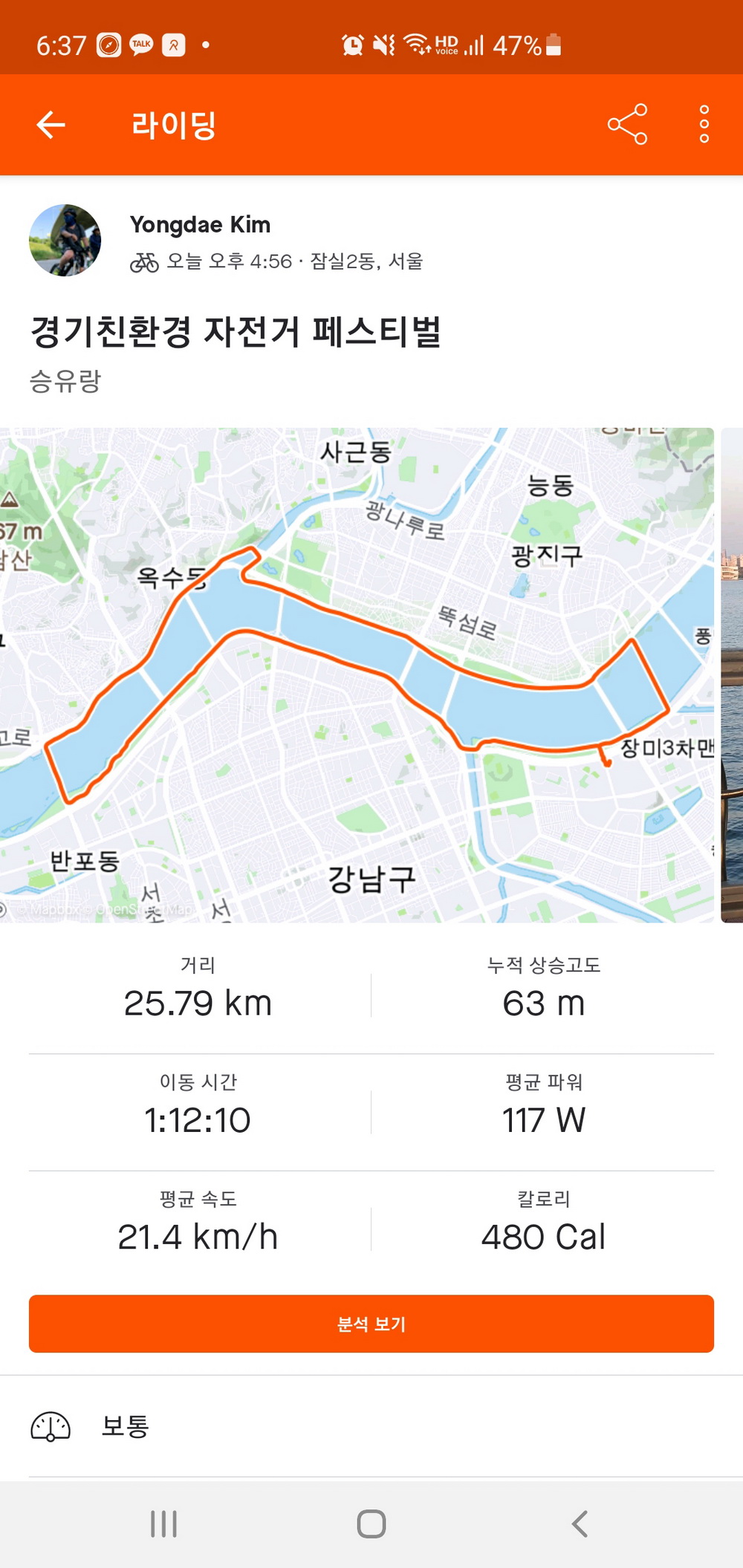Open Yongdae Kim's profile picture
Image resolution: width=743 pixels, height=1568 pixels.
[x=65, y=241]
